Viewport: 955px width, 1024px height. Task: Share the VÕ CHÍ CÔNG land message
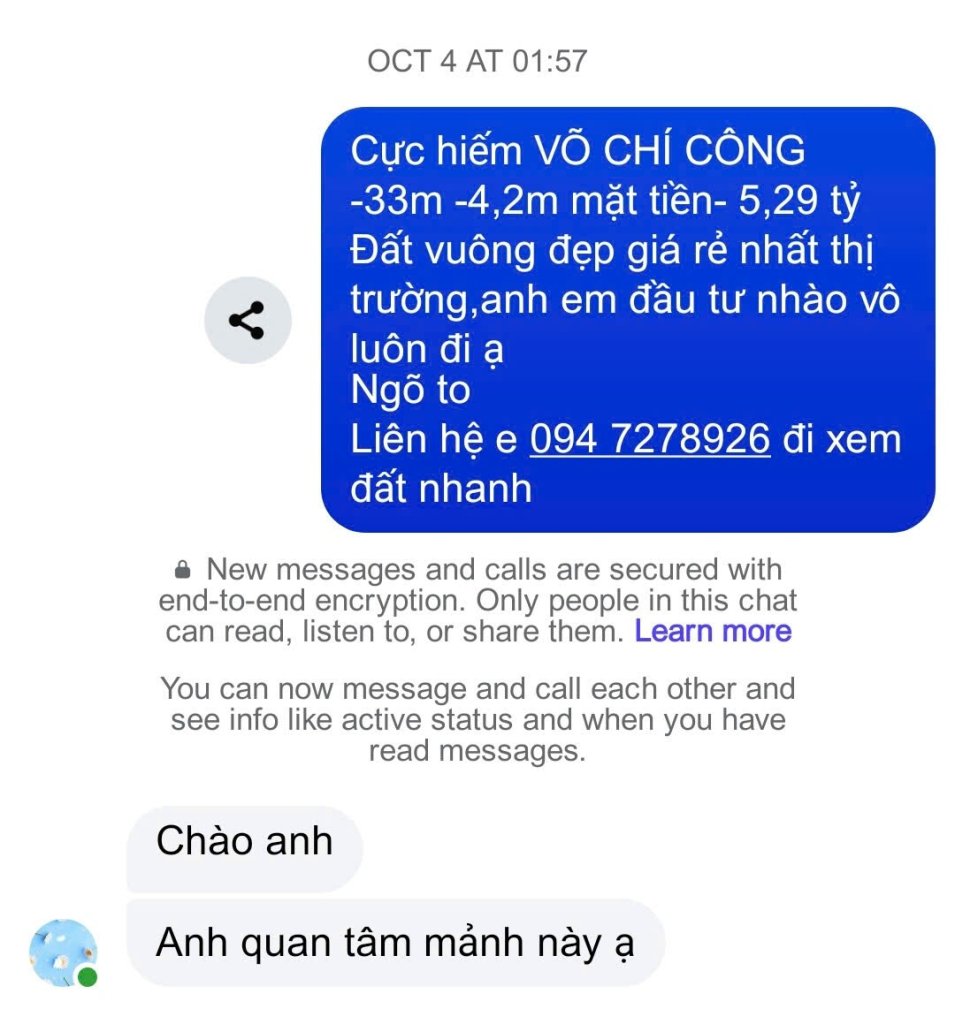click(x=247, y=320)
